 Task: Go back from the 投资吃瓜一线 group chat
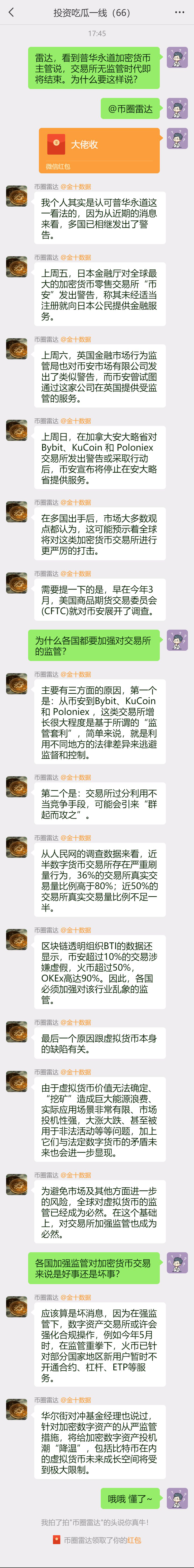click(11, 12)
